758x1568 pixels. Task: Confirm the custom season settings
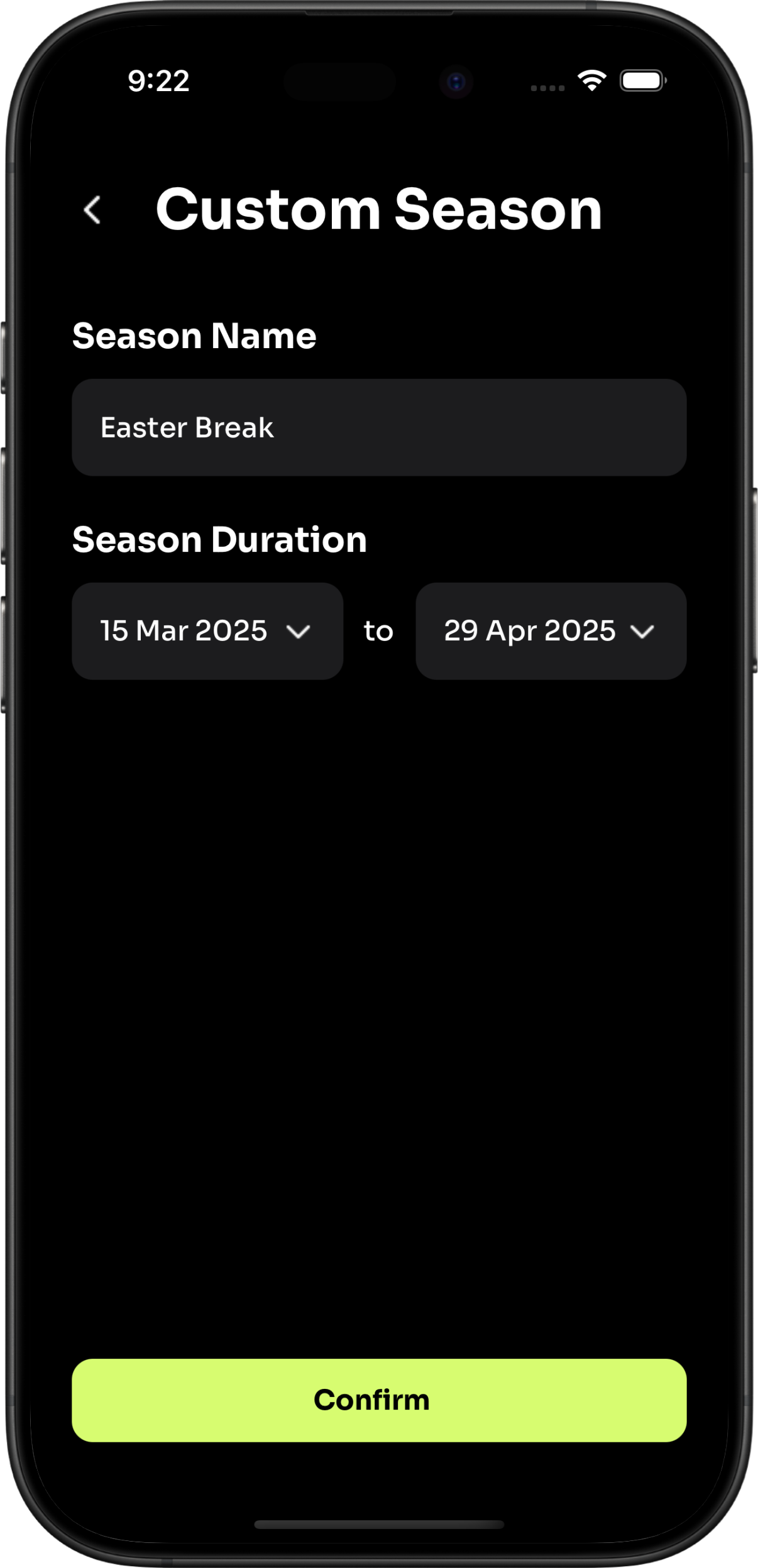[378, 1400]
